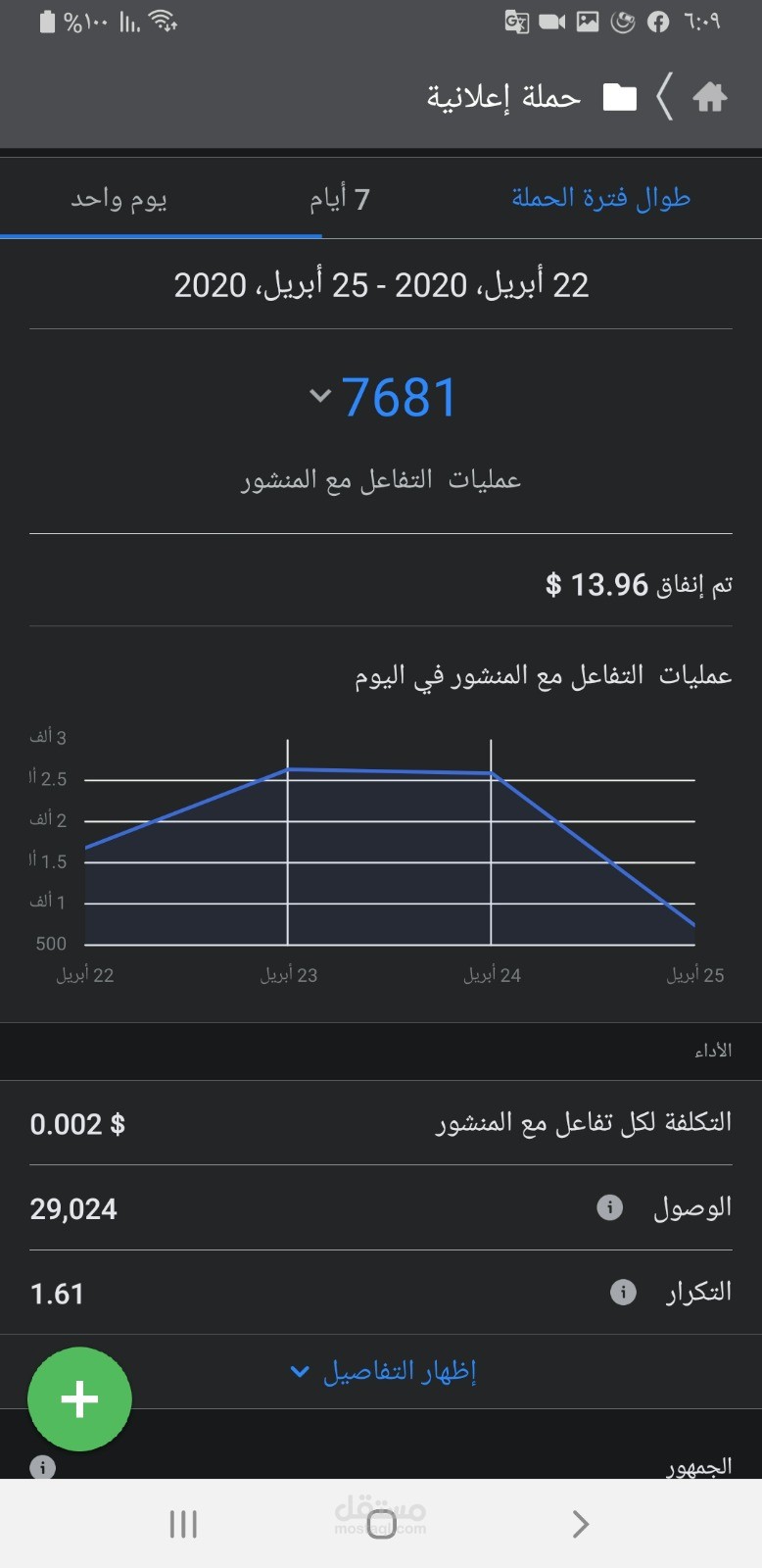Switch to the يوم واحد tab
Image resolution: width=762 pixels, height=1568 pixels.
coord(119,199)
